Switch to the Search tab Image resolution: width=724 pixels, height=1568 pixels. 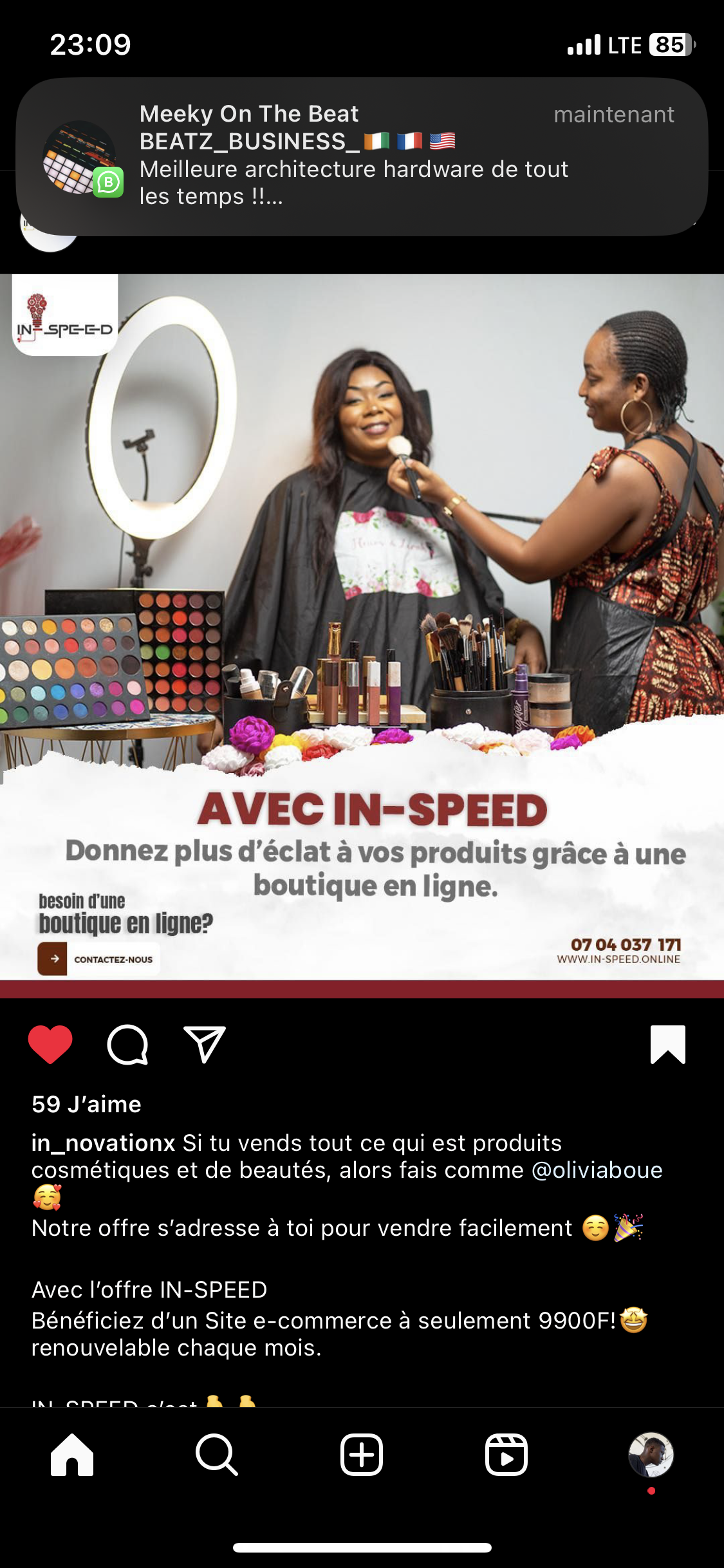point(217,1455)
